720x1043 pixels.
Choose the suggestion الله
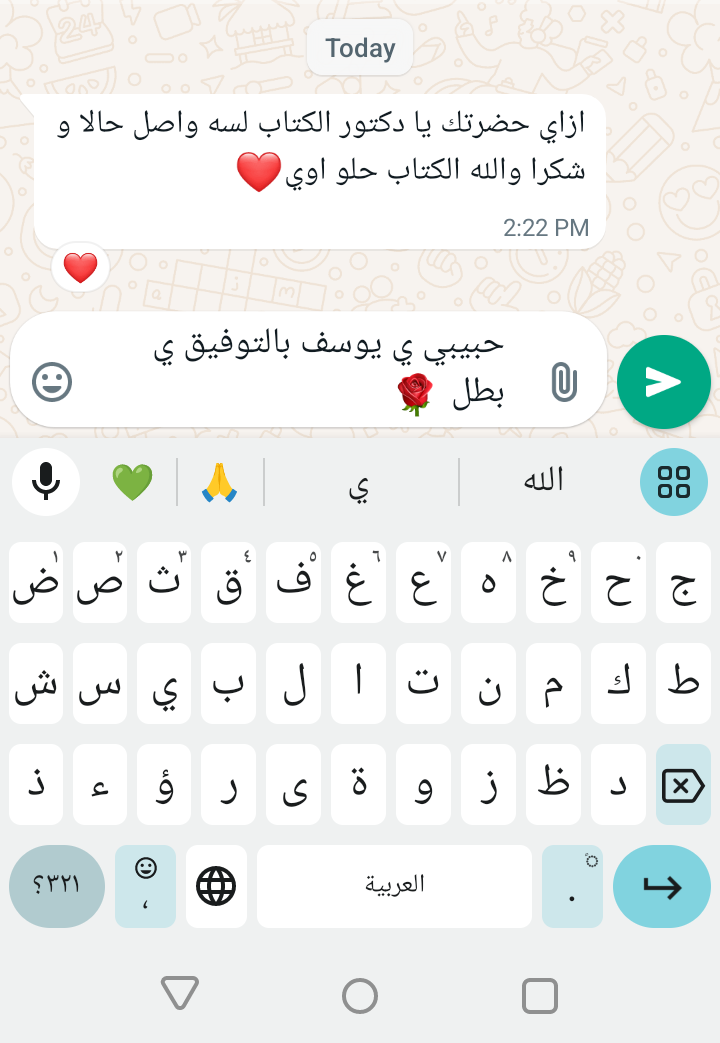[544, 482]
